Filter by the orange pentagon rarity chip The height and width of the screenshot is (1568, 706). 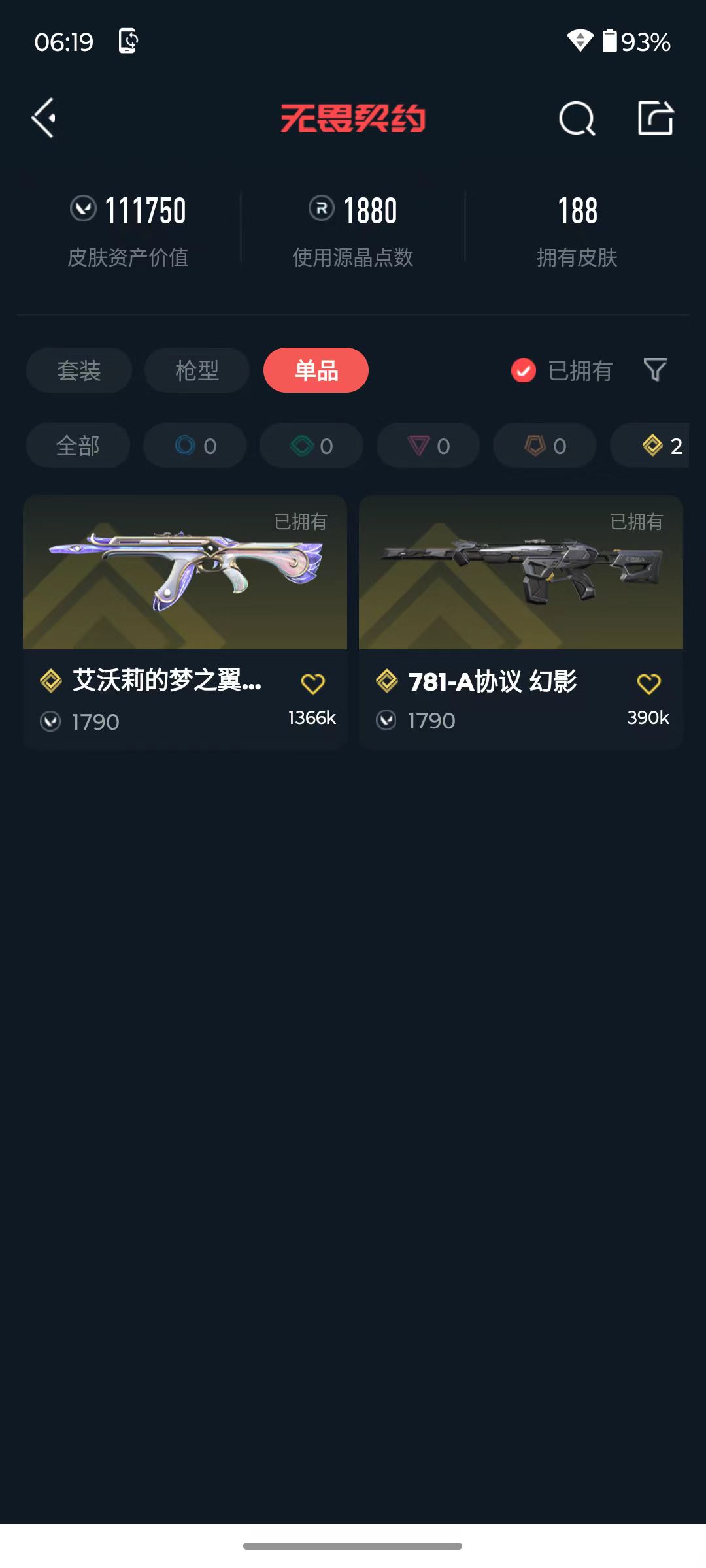[x=545, y=446]
